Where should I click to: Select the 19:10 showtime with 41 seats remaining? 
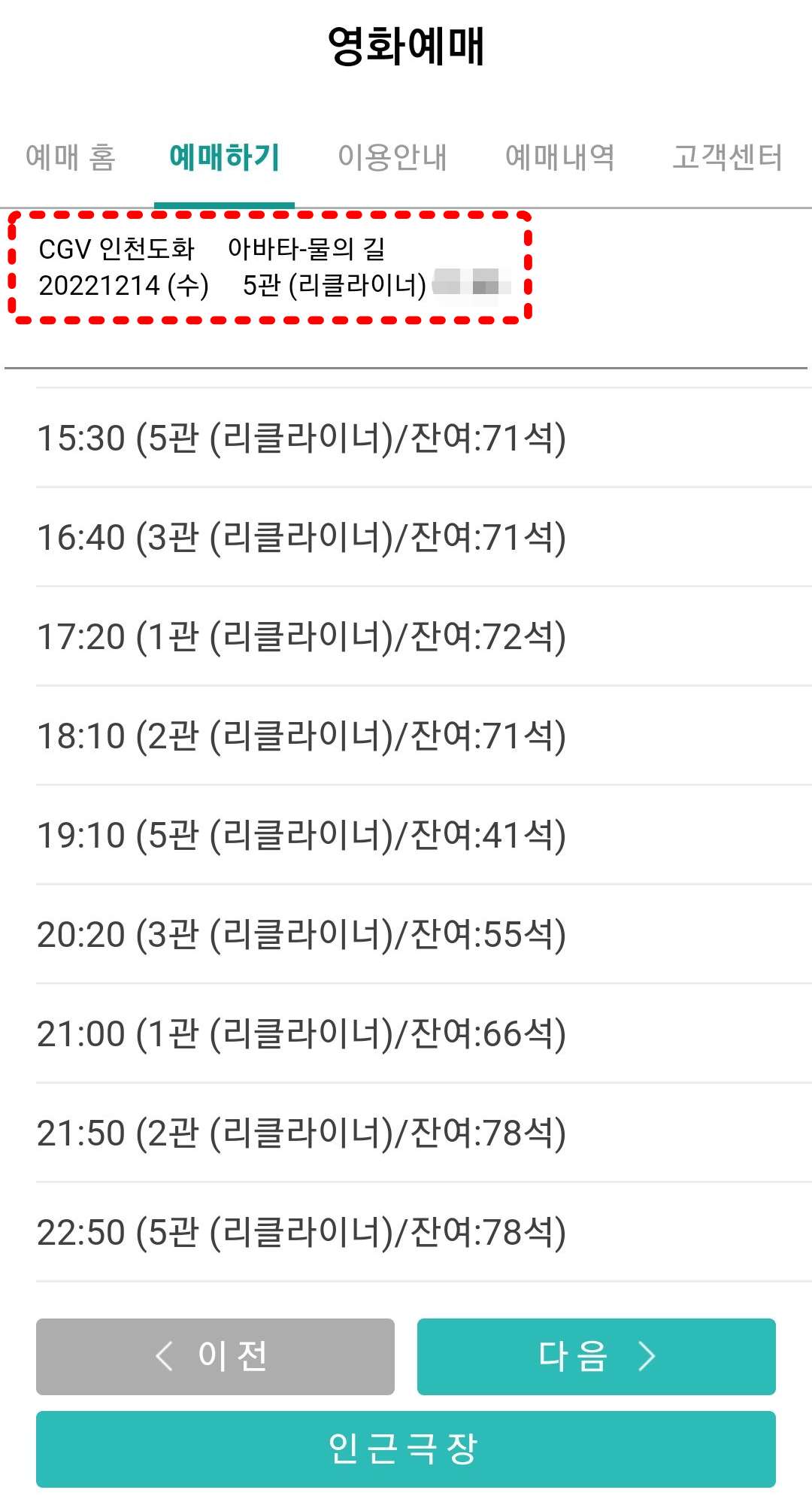(x=301, y=834)
